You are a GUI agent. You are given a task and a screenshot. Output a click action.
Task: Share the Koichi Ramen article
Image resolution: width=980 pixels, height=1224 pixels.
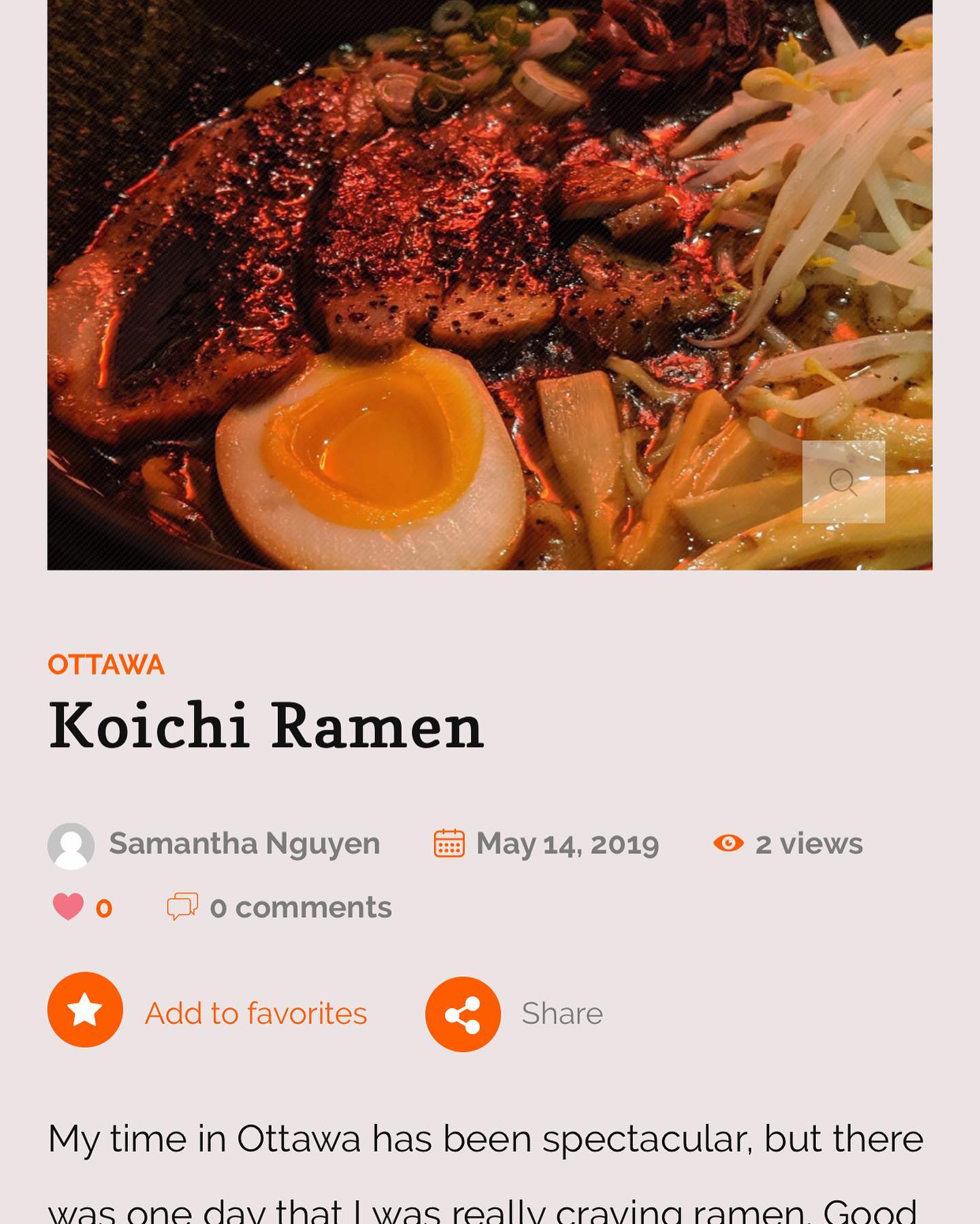coord(463,1014)
